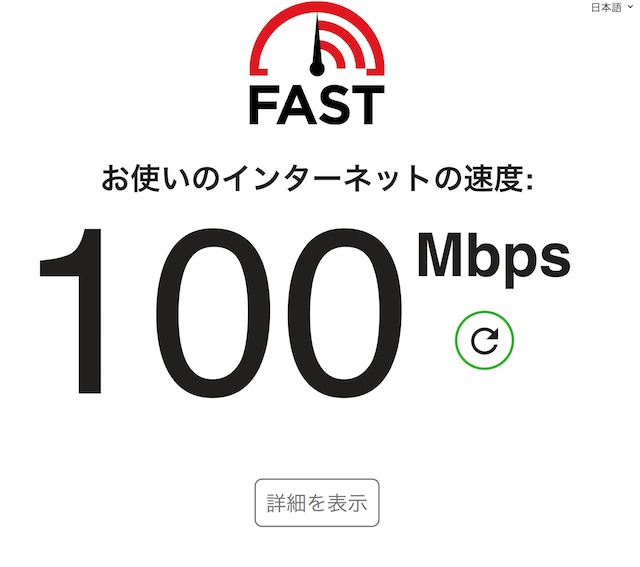Open the 日本語 language dropdown
This screenshot has width=640, height=567.
612,7
